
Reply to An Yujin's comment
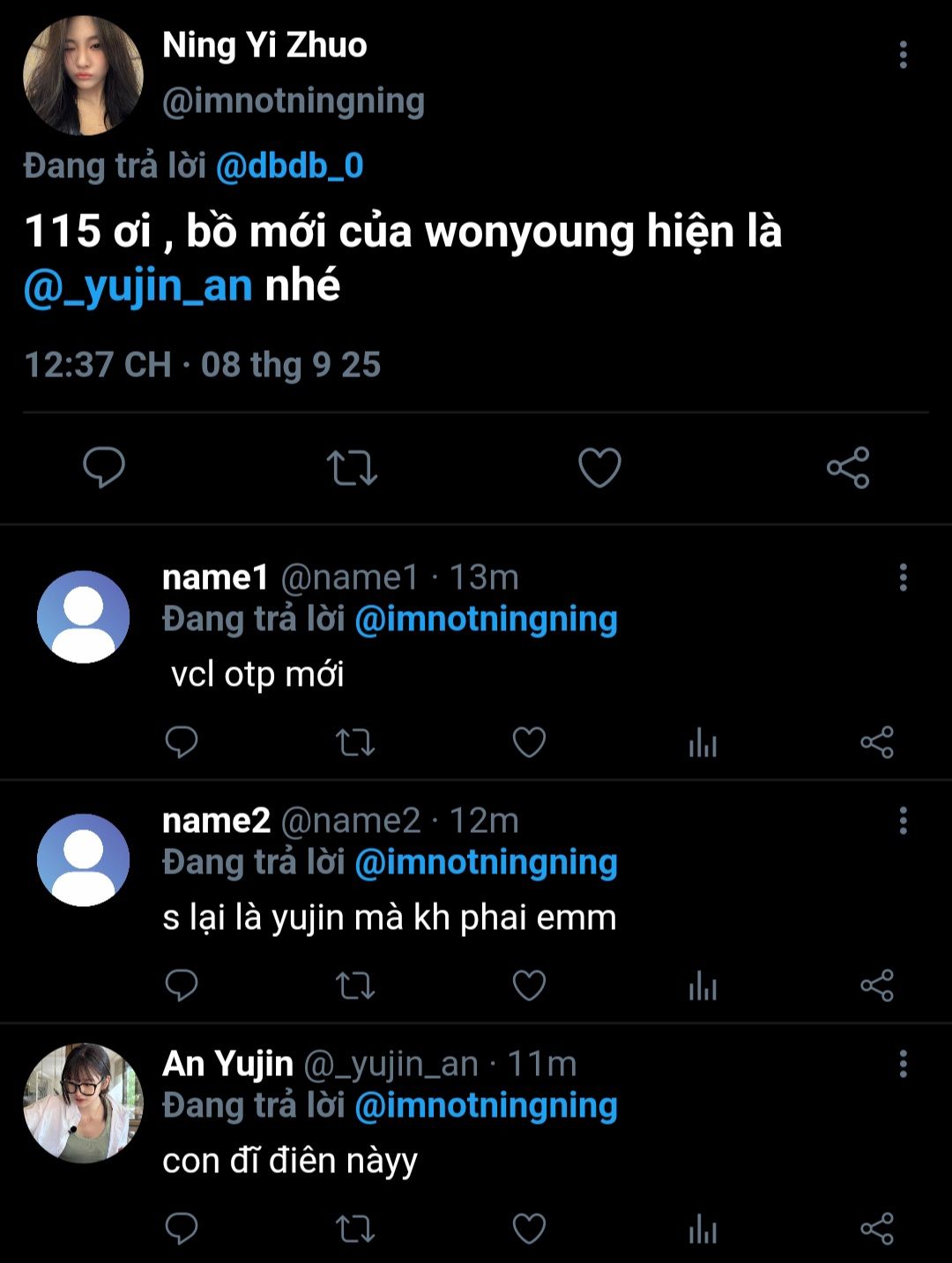182,1229
